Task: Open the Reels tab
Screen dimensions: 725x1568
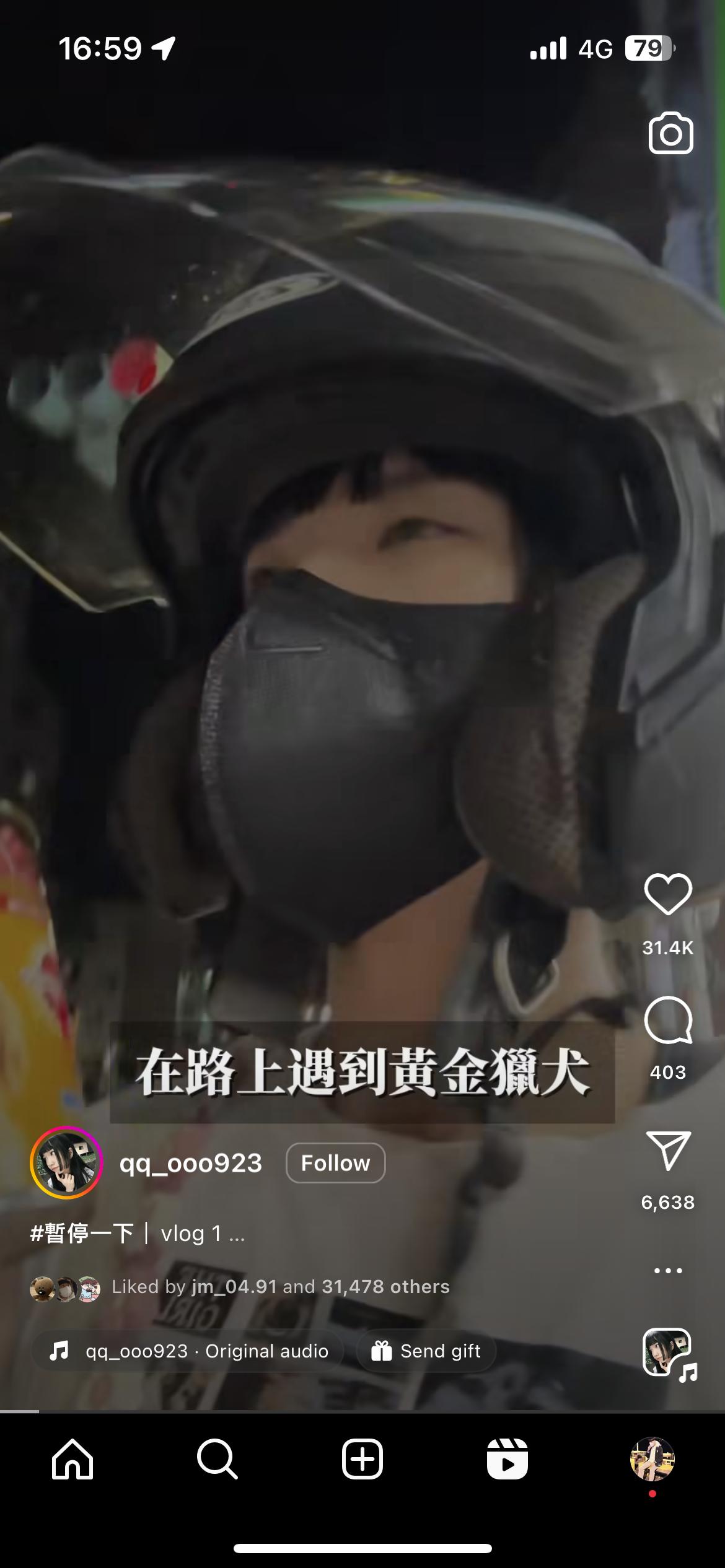Action: 507,1460
